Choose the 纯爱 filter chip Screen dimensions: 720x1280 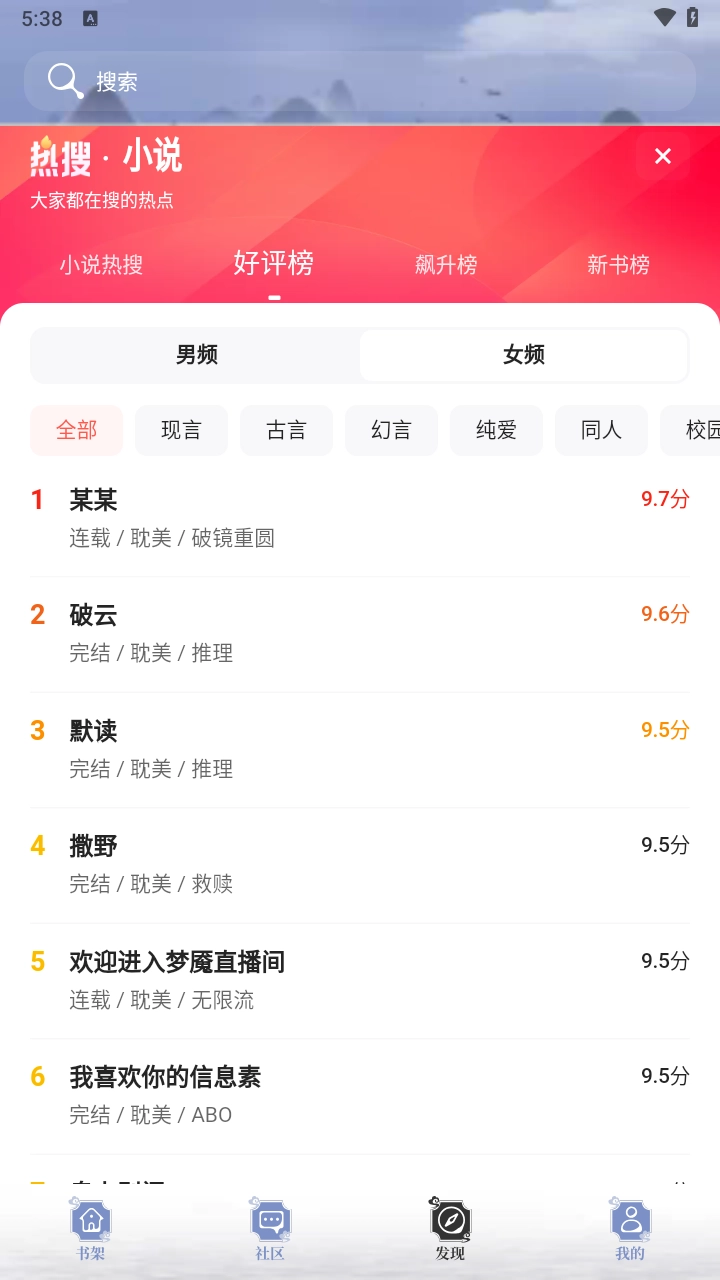tap(496, 430)
